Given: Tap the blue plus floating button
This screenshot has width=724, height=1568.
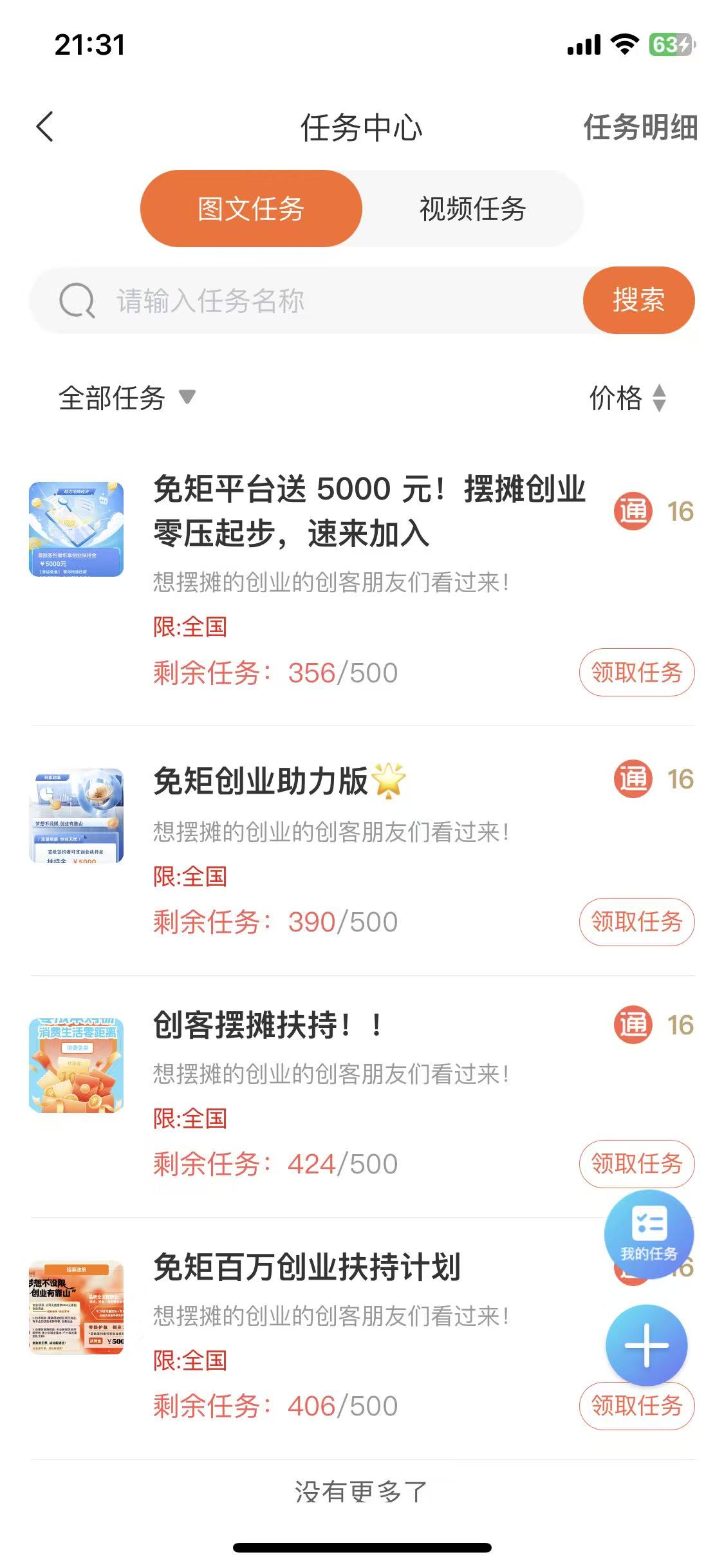Looking at the screenshot, I should [646, 1345].
